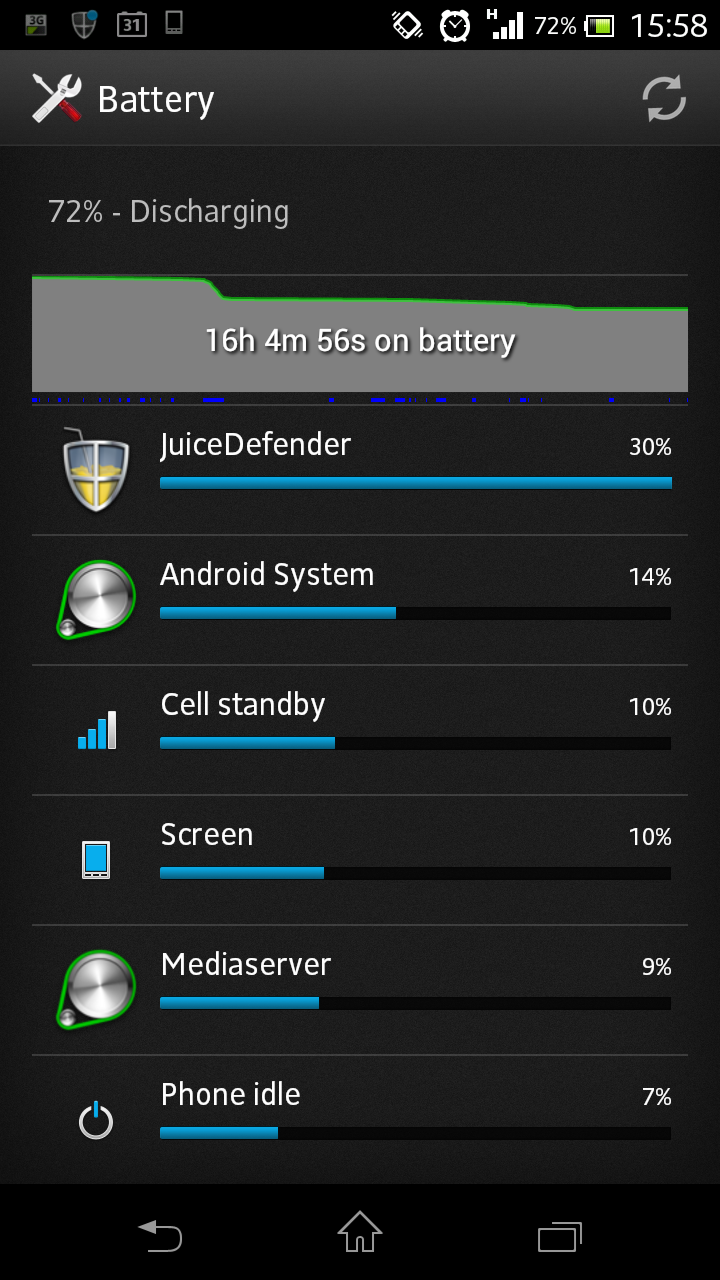Return to the home screen
This screenshot has width=720, height=1280.
360,1232
